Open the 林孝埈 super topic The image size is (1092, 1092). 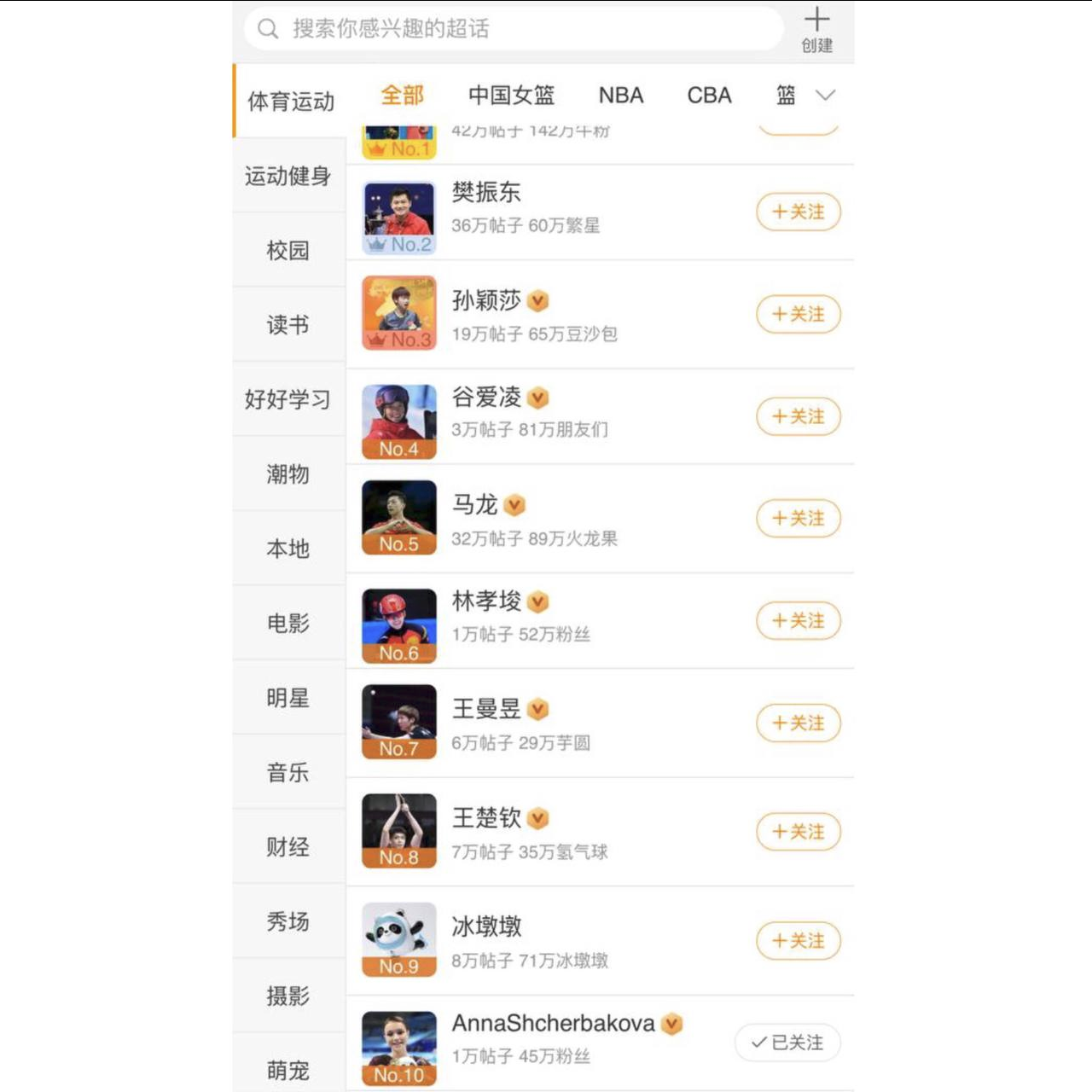pos(486,601)
